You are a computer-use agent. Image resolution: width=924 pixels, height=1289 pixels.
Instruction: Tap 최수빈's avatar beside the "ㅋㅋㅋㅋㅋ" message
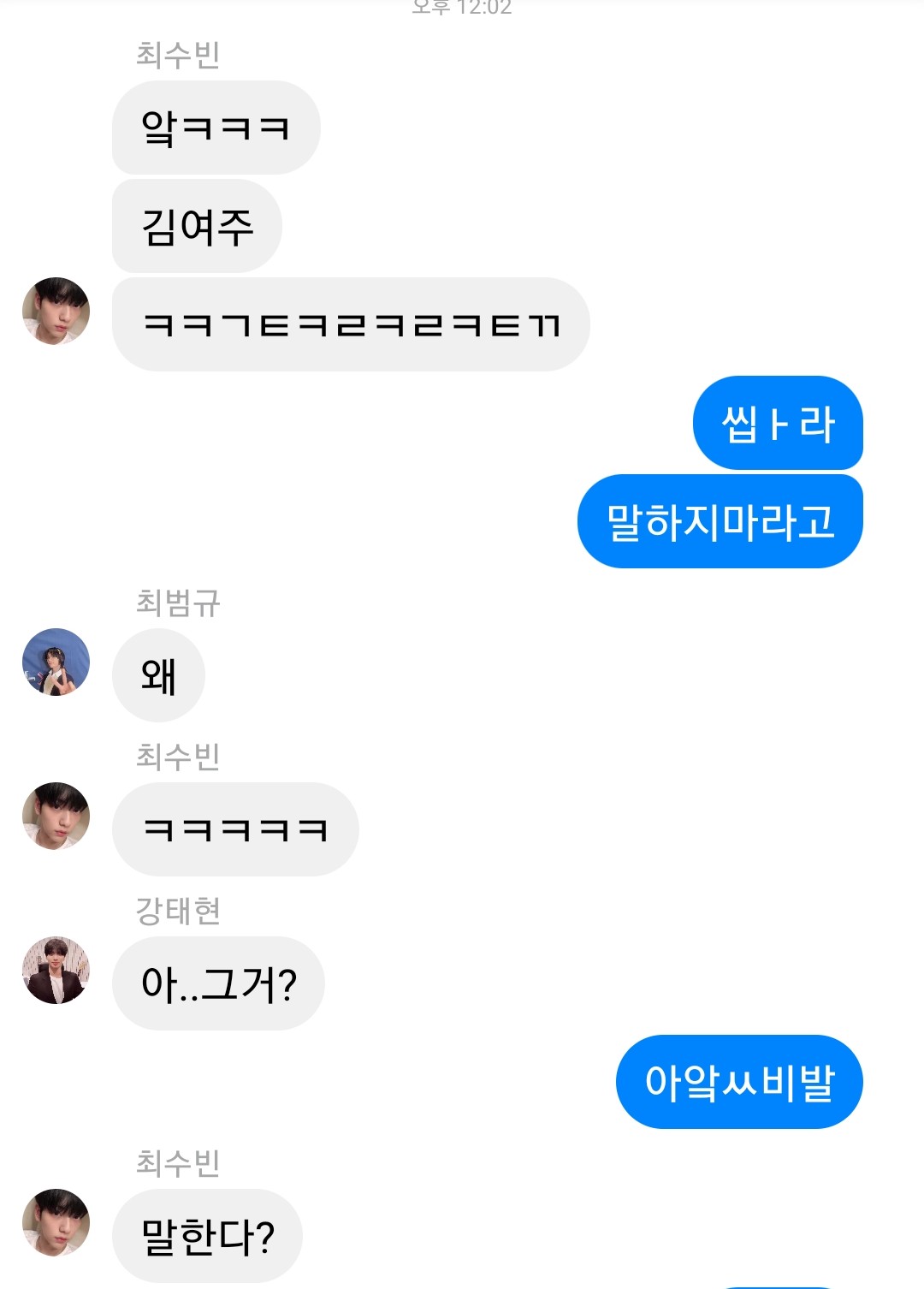(56, 816)
